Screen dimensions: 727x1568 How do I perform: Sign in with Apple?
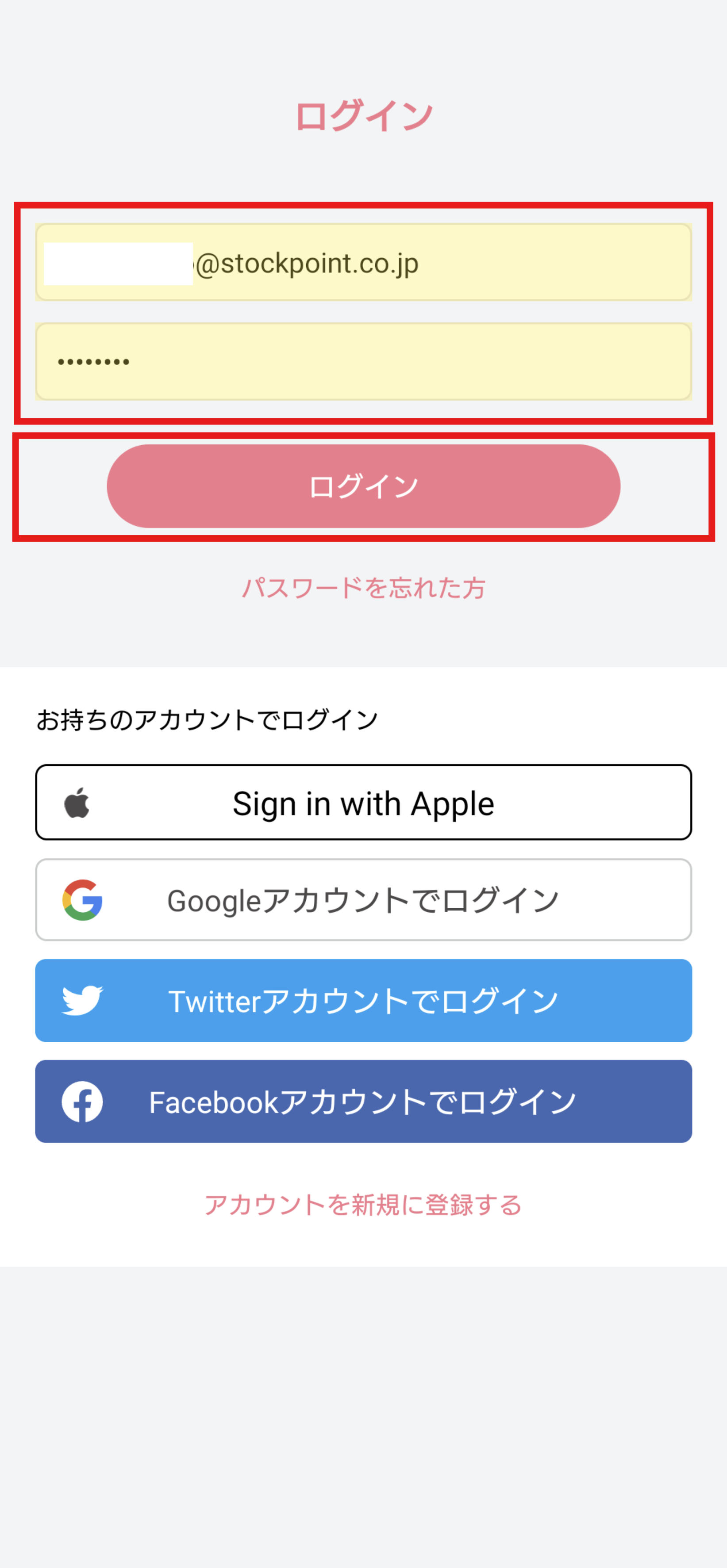(x=364, y=803)
